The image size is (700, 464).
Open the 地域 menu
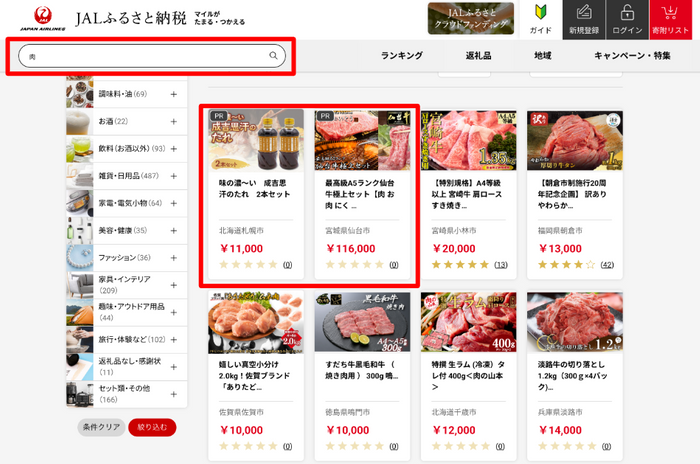(x=543, y=56)
